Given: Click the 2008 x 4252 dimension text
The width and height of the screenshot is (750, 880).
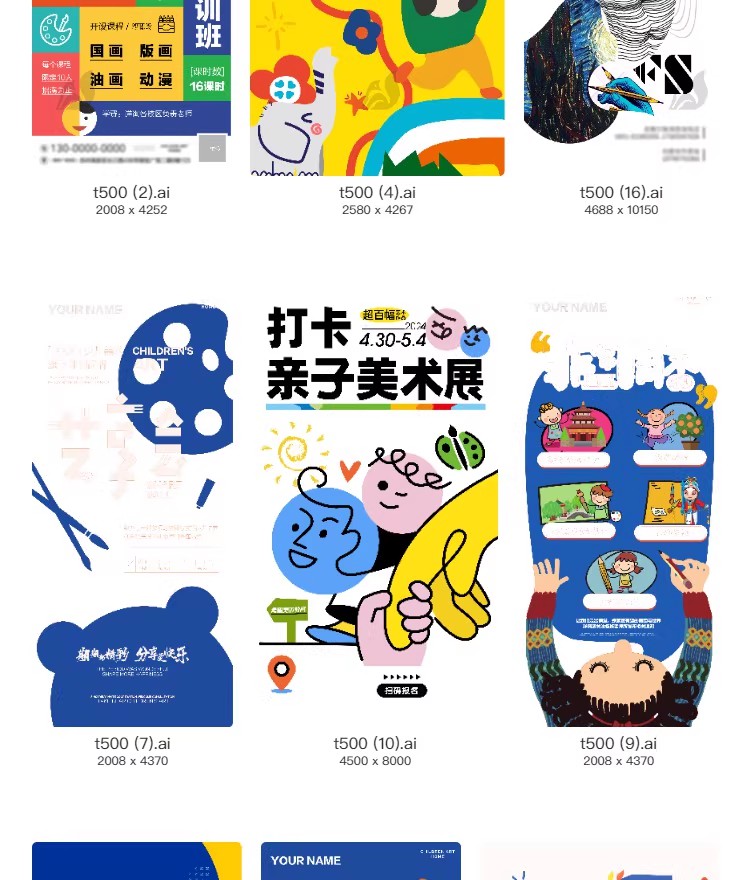Looking at the screenshot, I should coord(131,210).
